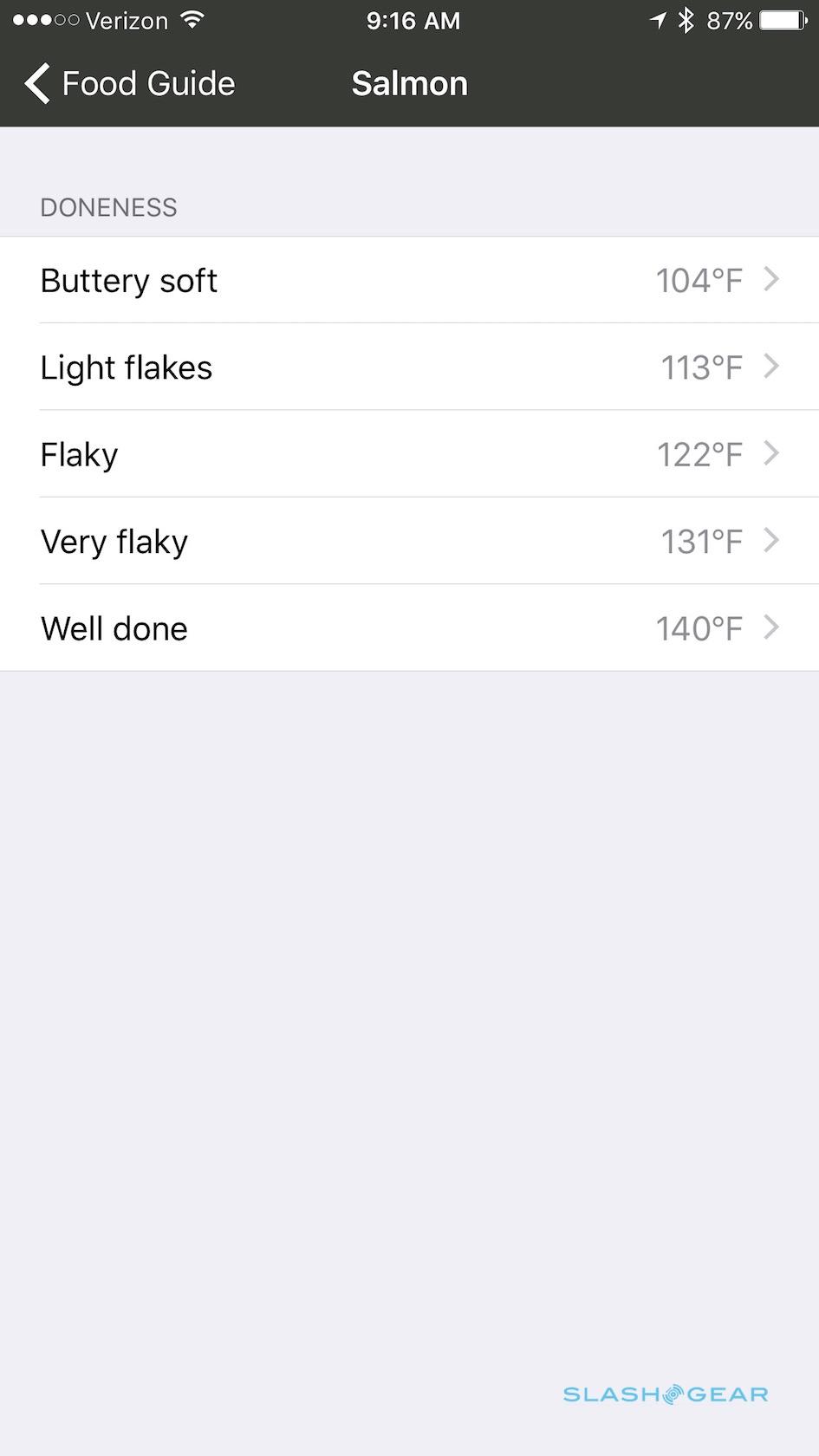Select Buttery soft doneness at 104°F
819x1456 pixels.
(409, 280)
